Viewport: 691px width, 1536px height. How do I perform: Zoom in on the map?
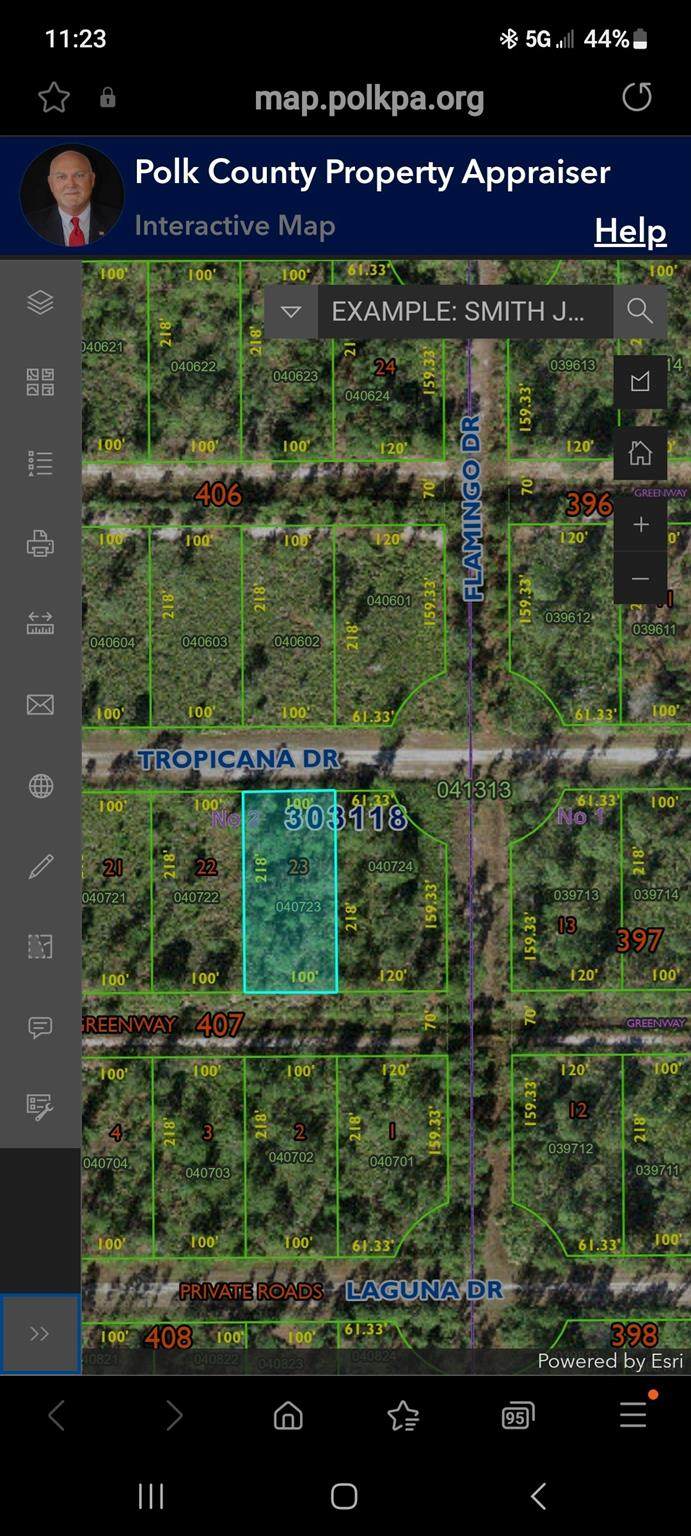[640, 525]
